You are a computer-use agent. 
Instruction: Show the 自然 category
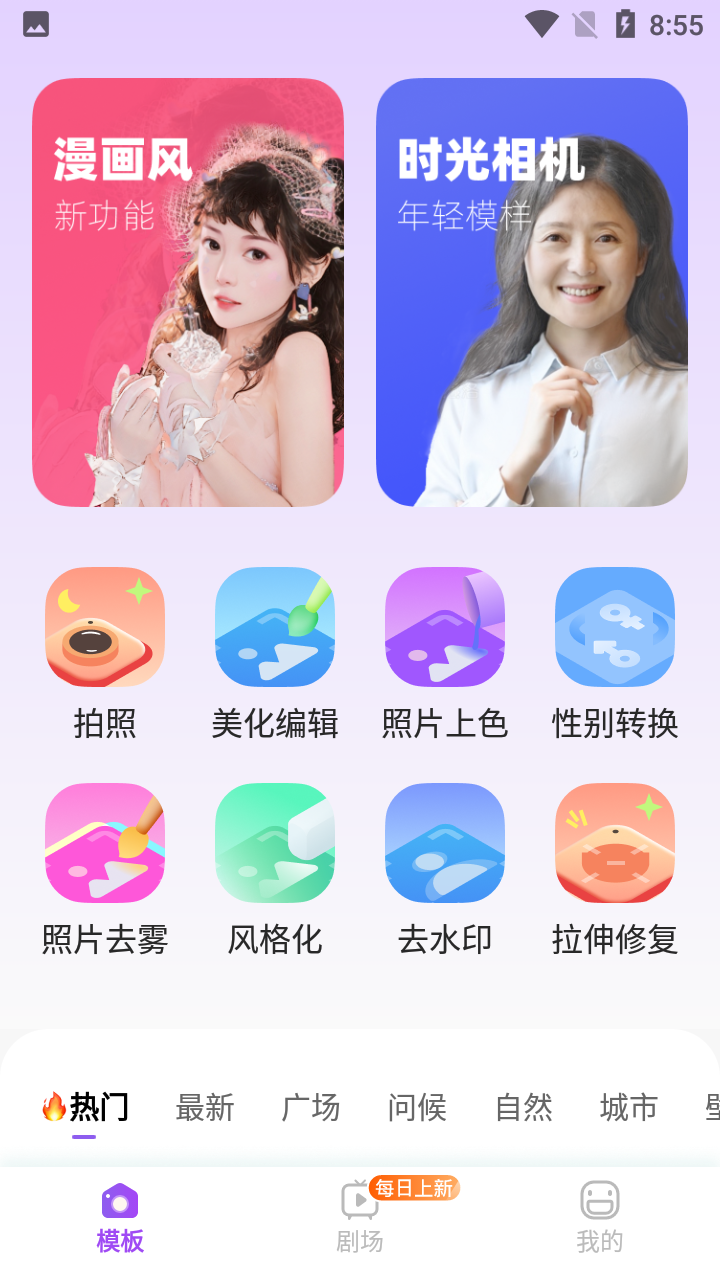523,1107
